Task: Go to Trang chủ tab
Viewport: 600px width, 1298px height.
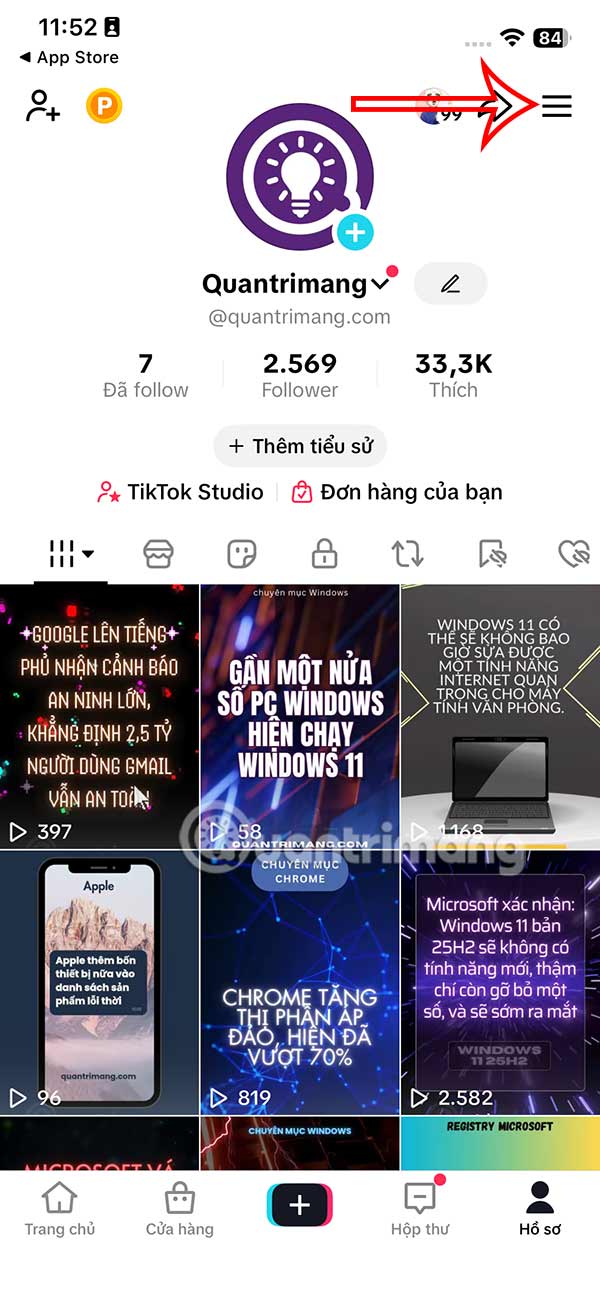Action: pos(60,1208)
